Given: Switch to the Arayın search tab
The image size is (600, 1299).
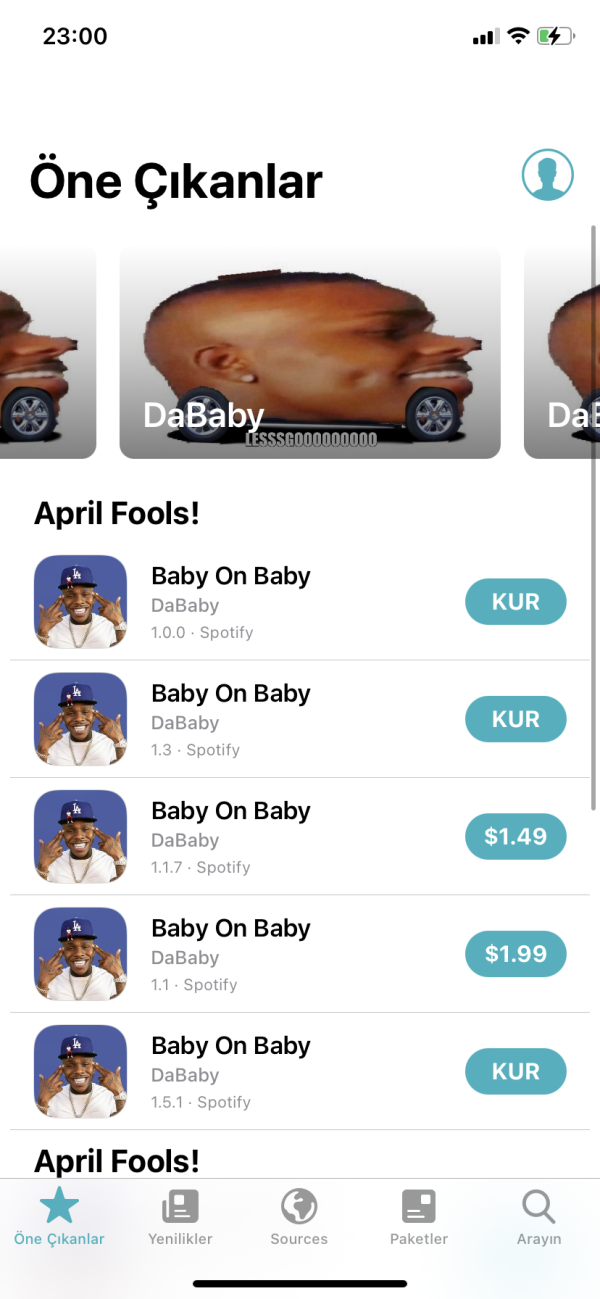Looking at the screenshot, I should (x=539, y=1217).
